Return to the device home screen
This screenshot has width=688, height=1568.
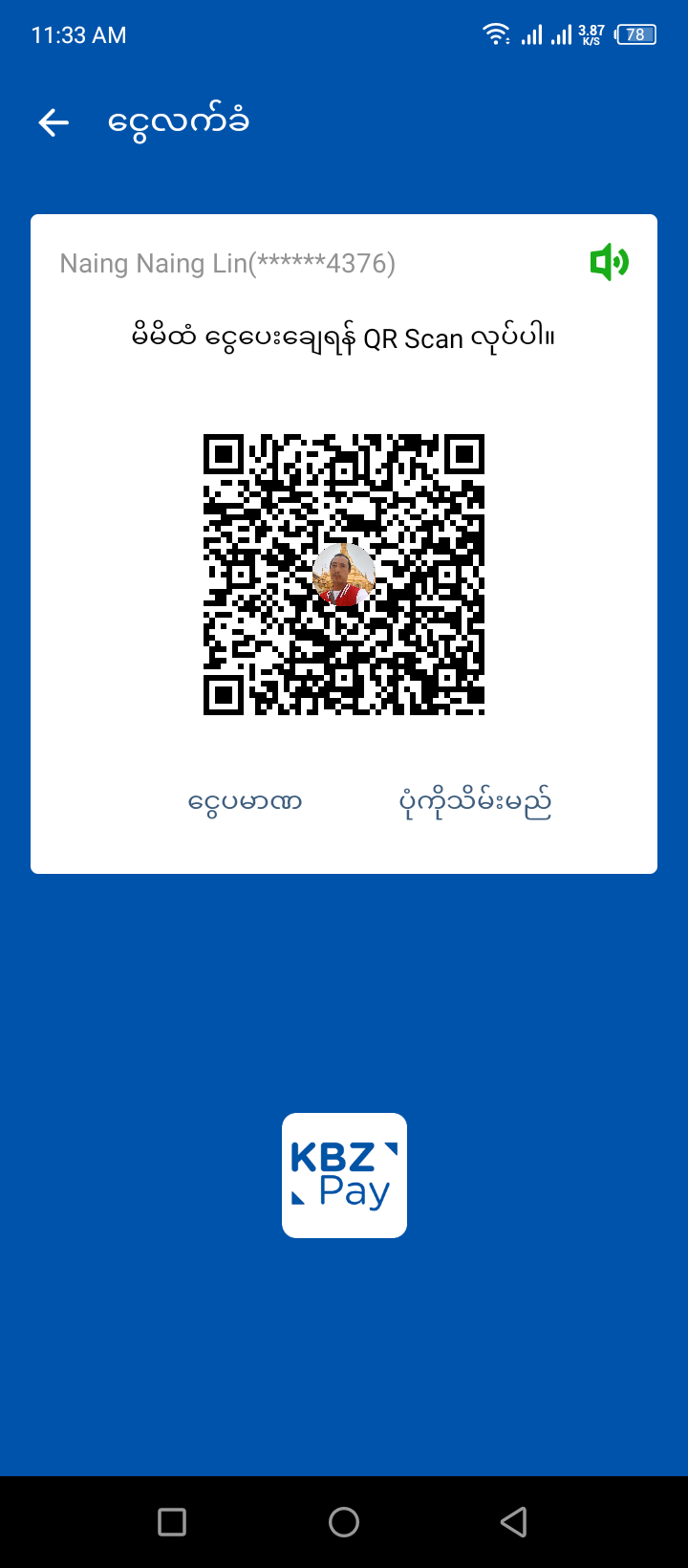pyautogui.click(x=344, y=1521)
